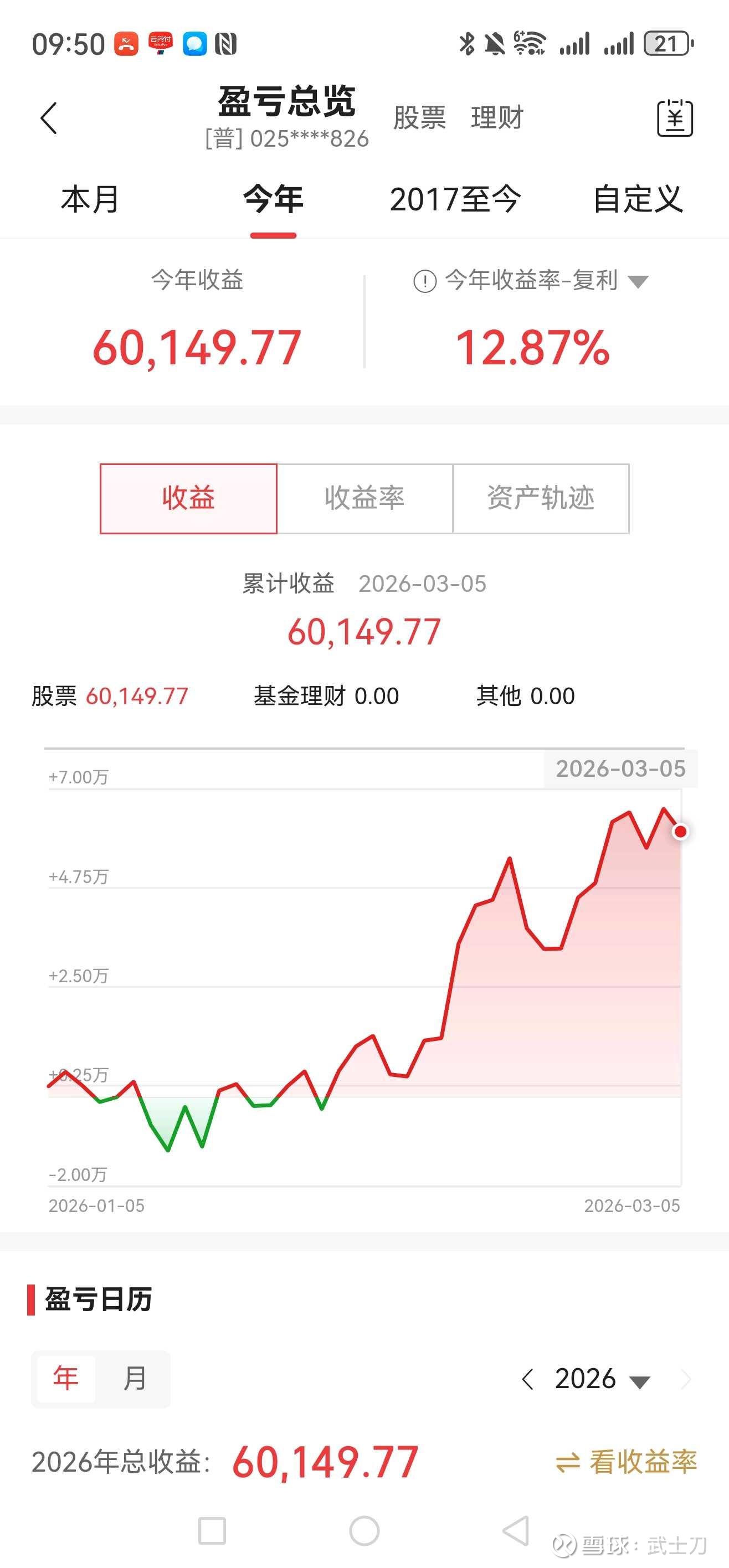Go back using the top-left arrow

(49, 118)
